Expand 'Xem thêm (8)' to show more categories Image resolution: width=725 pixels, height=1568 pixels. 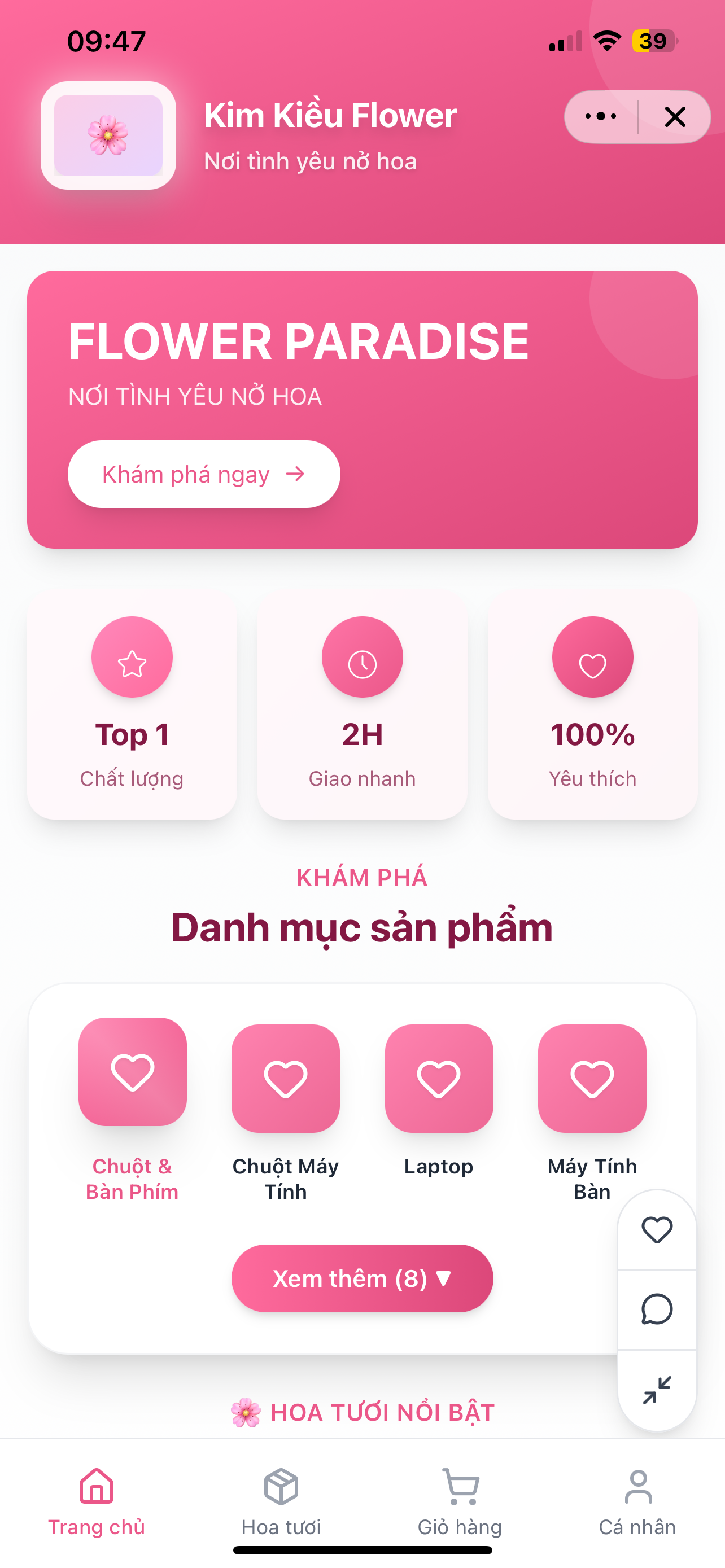361,1278
